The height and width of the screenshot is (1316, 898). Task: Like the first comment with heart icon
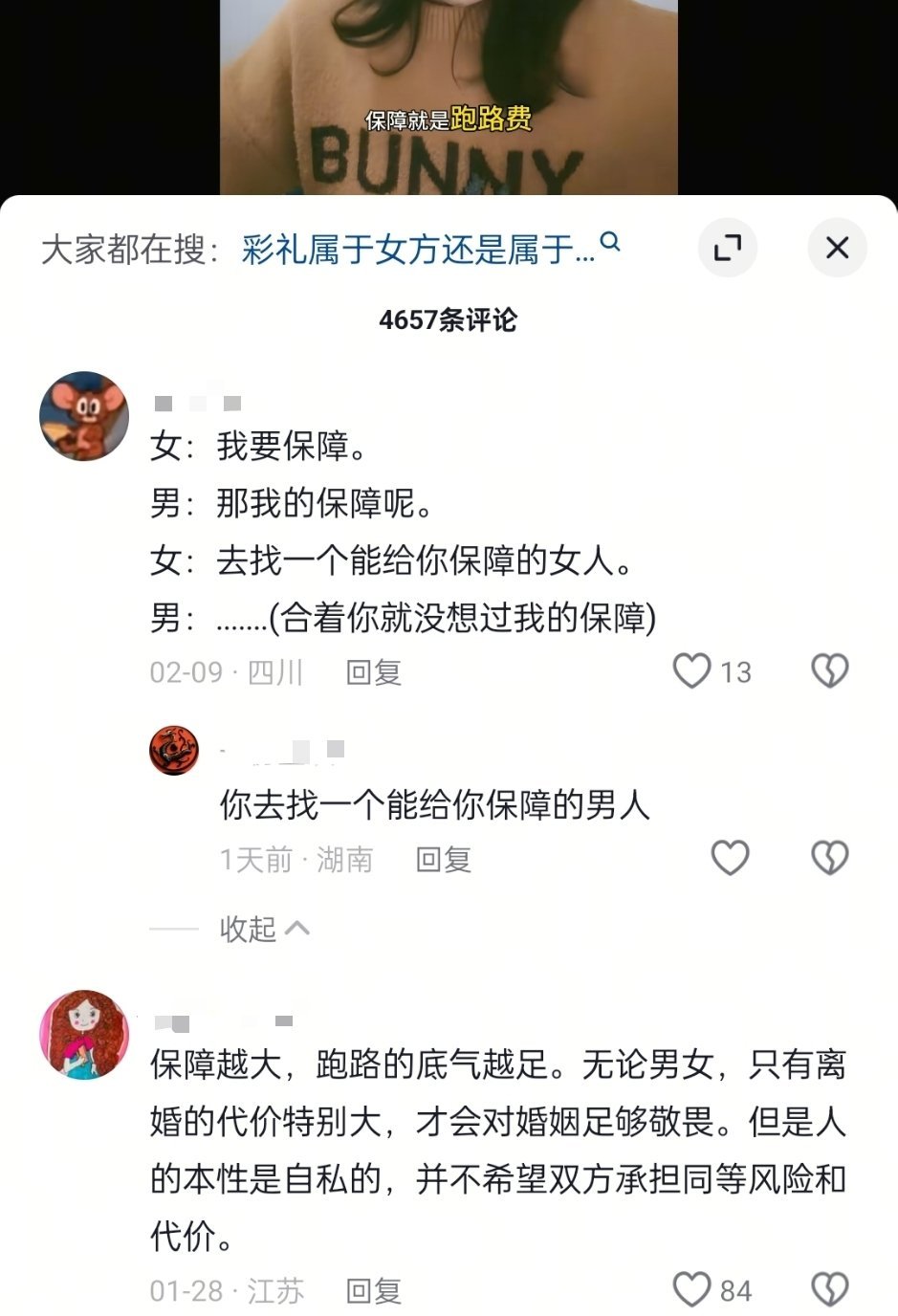[690, 672]
